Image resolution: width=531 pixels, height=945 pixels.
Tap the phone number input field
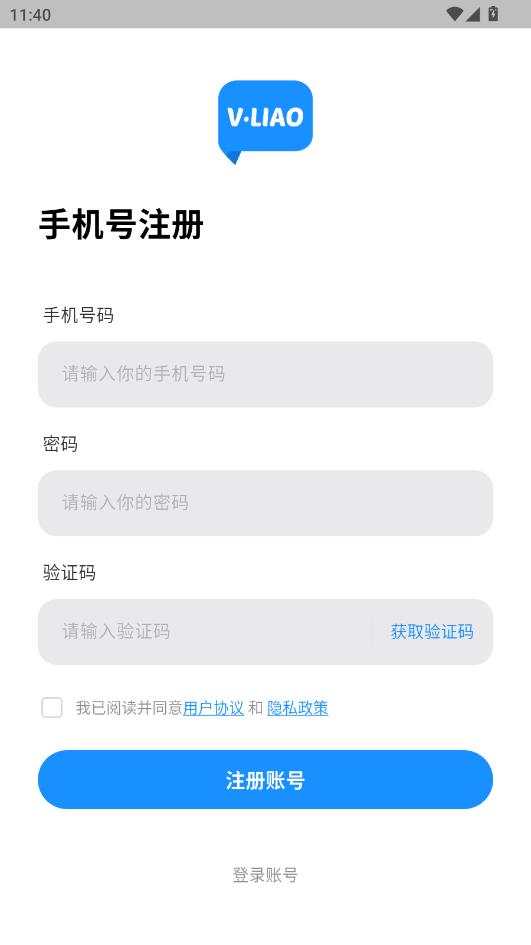click(x=265, y=374)
